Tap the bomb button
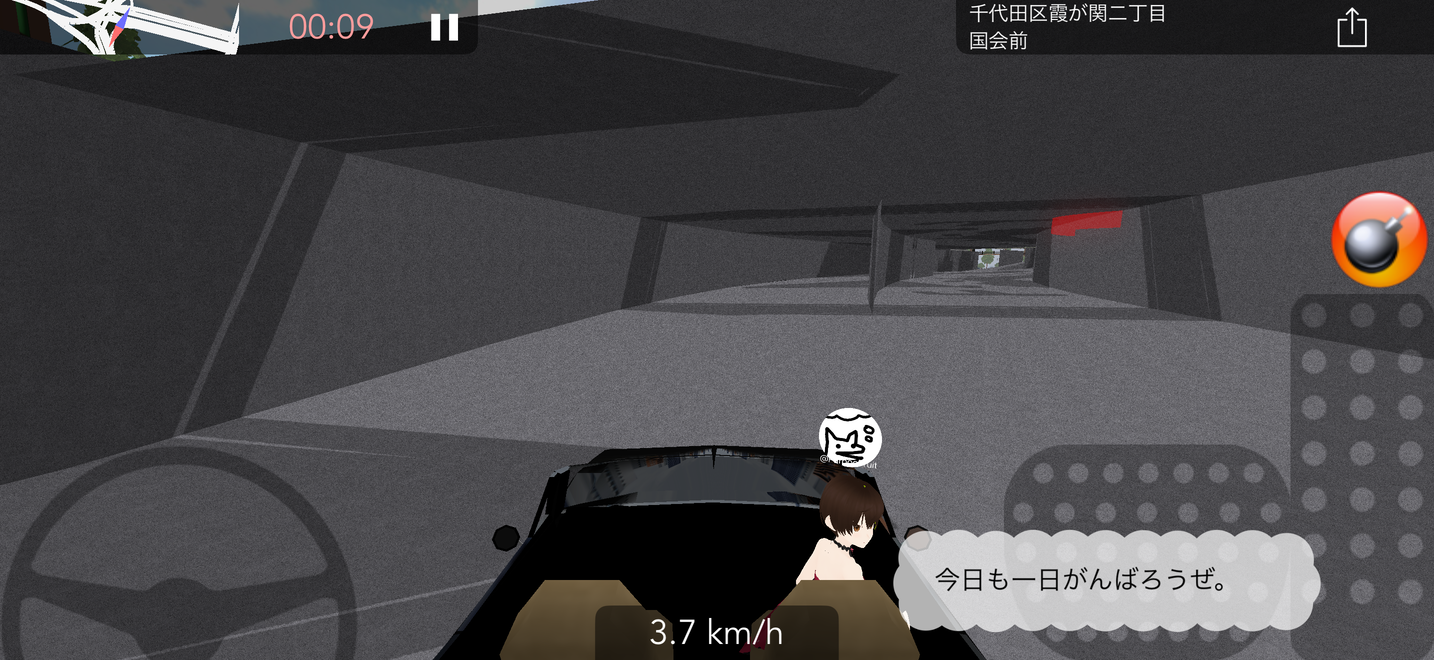Image resolution: width=1434 pixels, height=660 pixels. point(1379,240)
